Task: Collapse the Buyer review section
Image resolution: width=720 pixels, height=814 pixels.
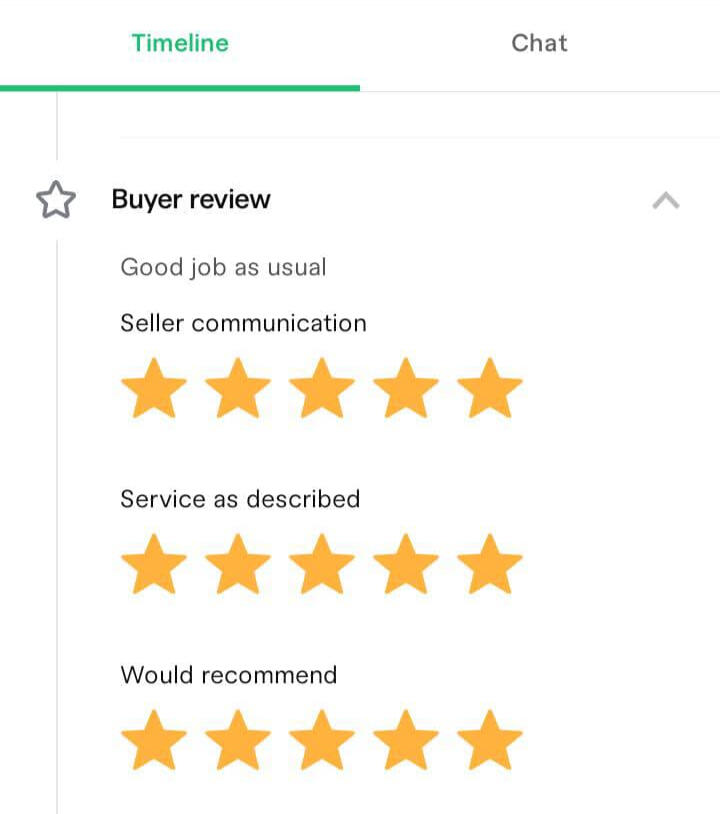Action: (665, 200)
